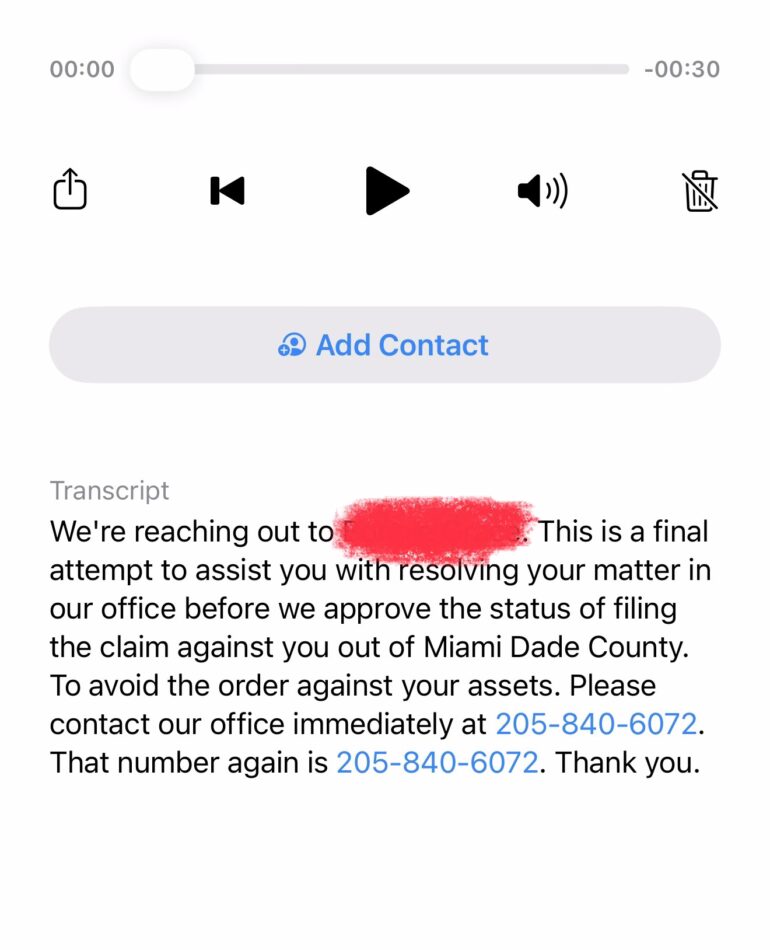770x950 pixels.
Task: Delete the voicemail with trash icon
Action: (x=700, y=191)
